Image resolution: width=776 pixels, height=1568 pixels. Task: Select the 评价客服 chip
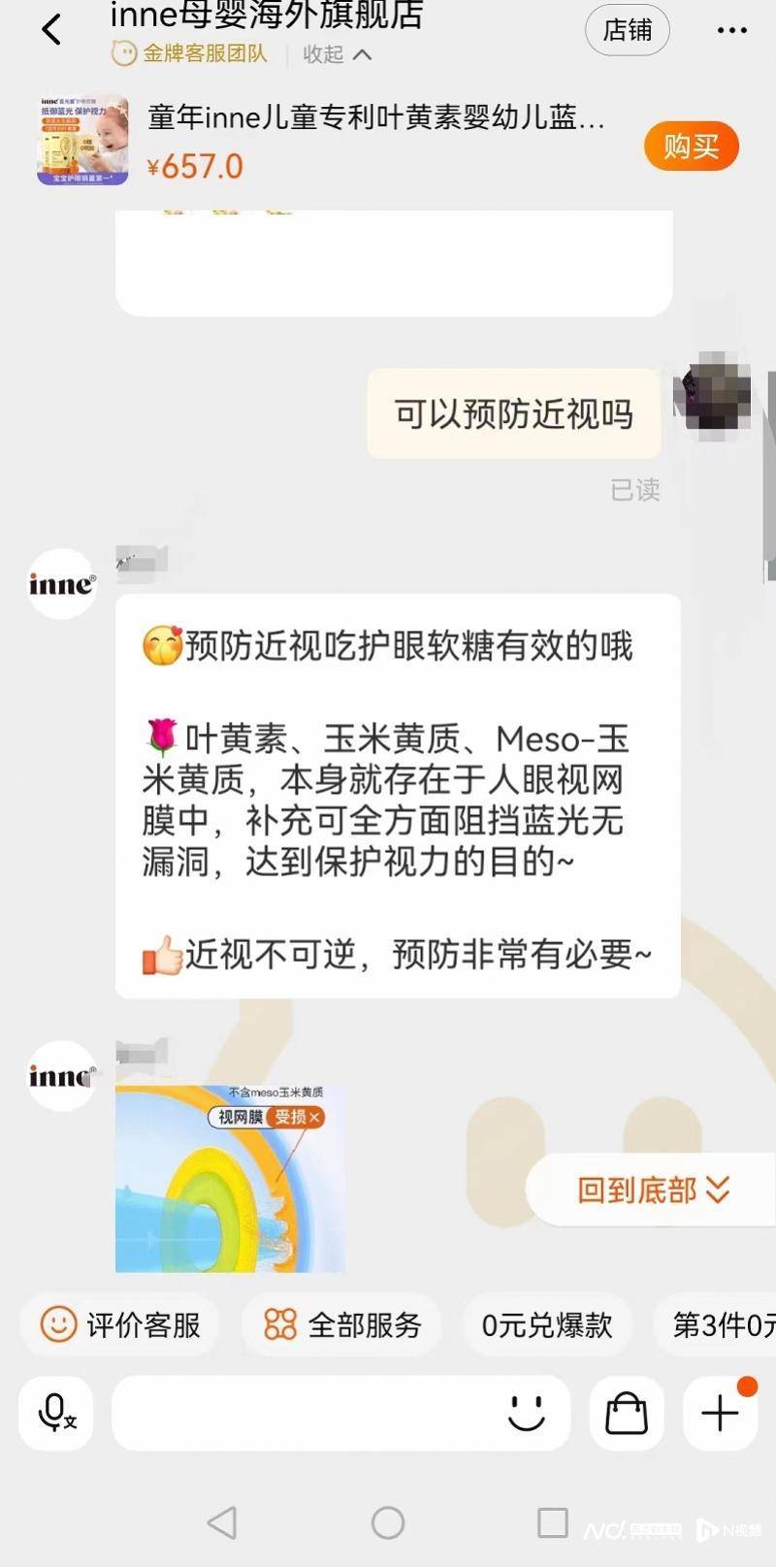pos(120,1324)
